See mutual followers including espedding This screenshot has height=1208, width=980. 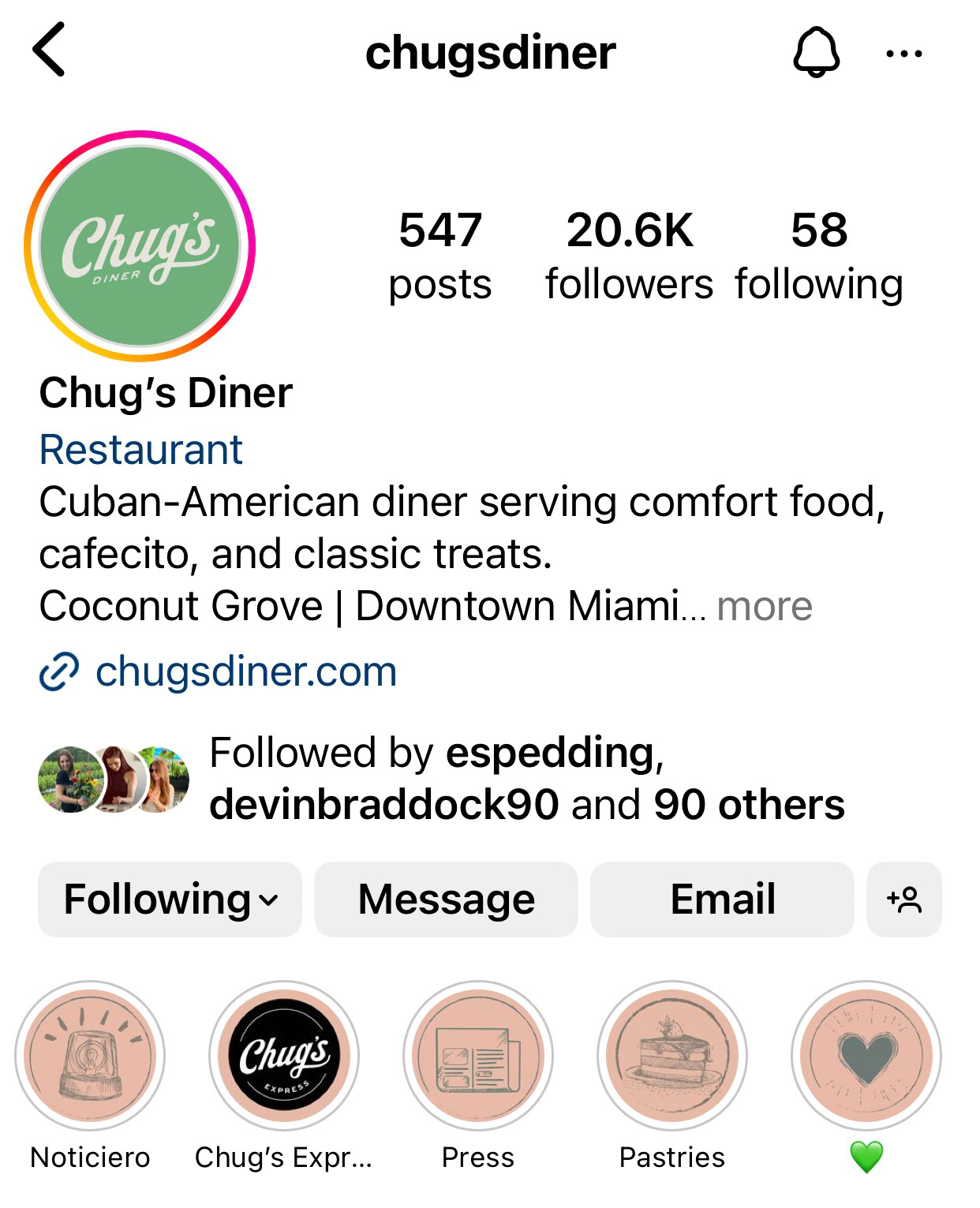coord(526,778)
